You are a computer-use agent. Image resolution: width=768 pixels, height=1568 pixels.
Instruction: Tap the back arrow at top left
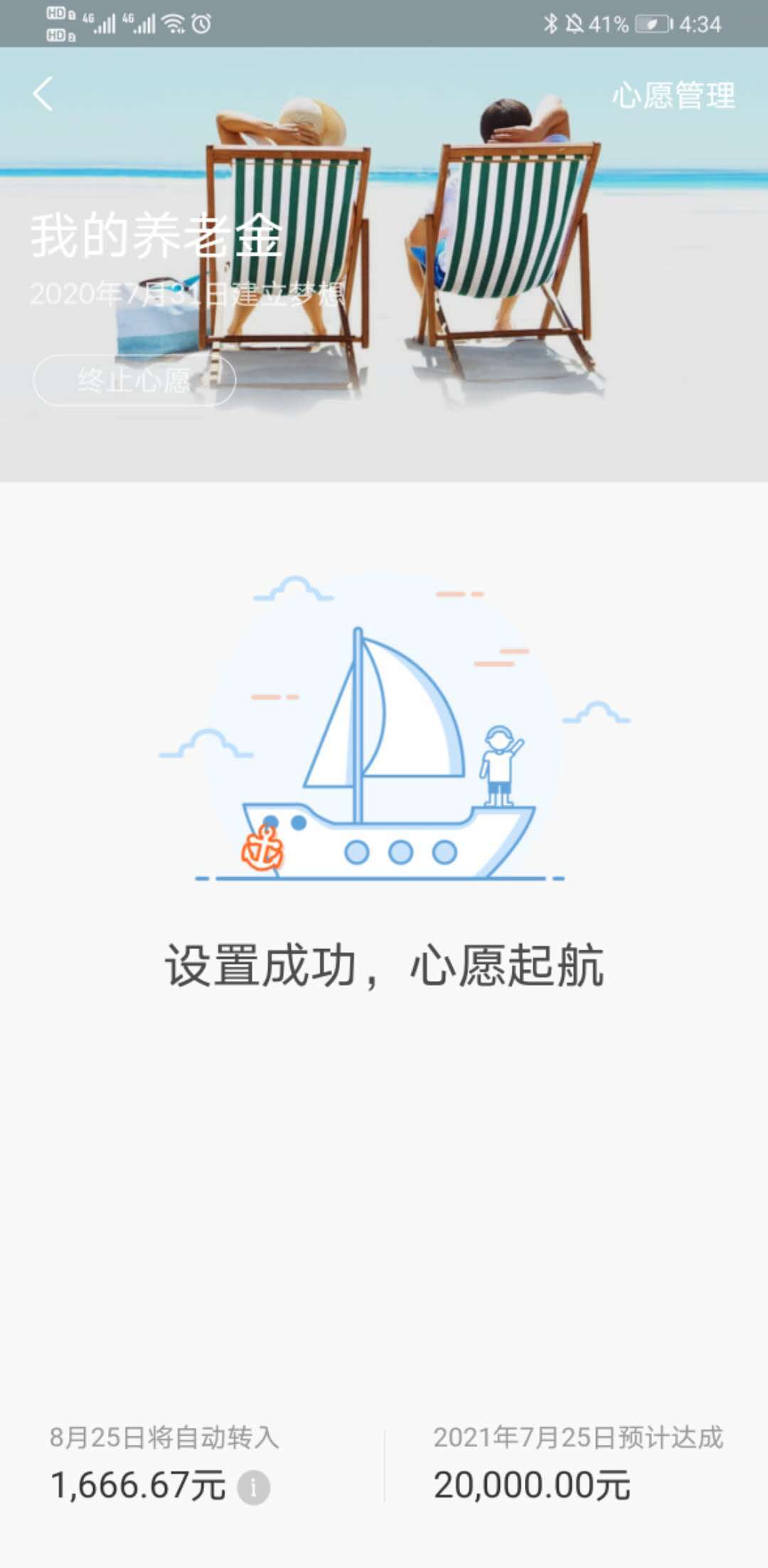44,94
